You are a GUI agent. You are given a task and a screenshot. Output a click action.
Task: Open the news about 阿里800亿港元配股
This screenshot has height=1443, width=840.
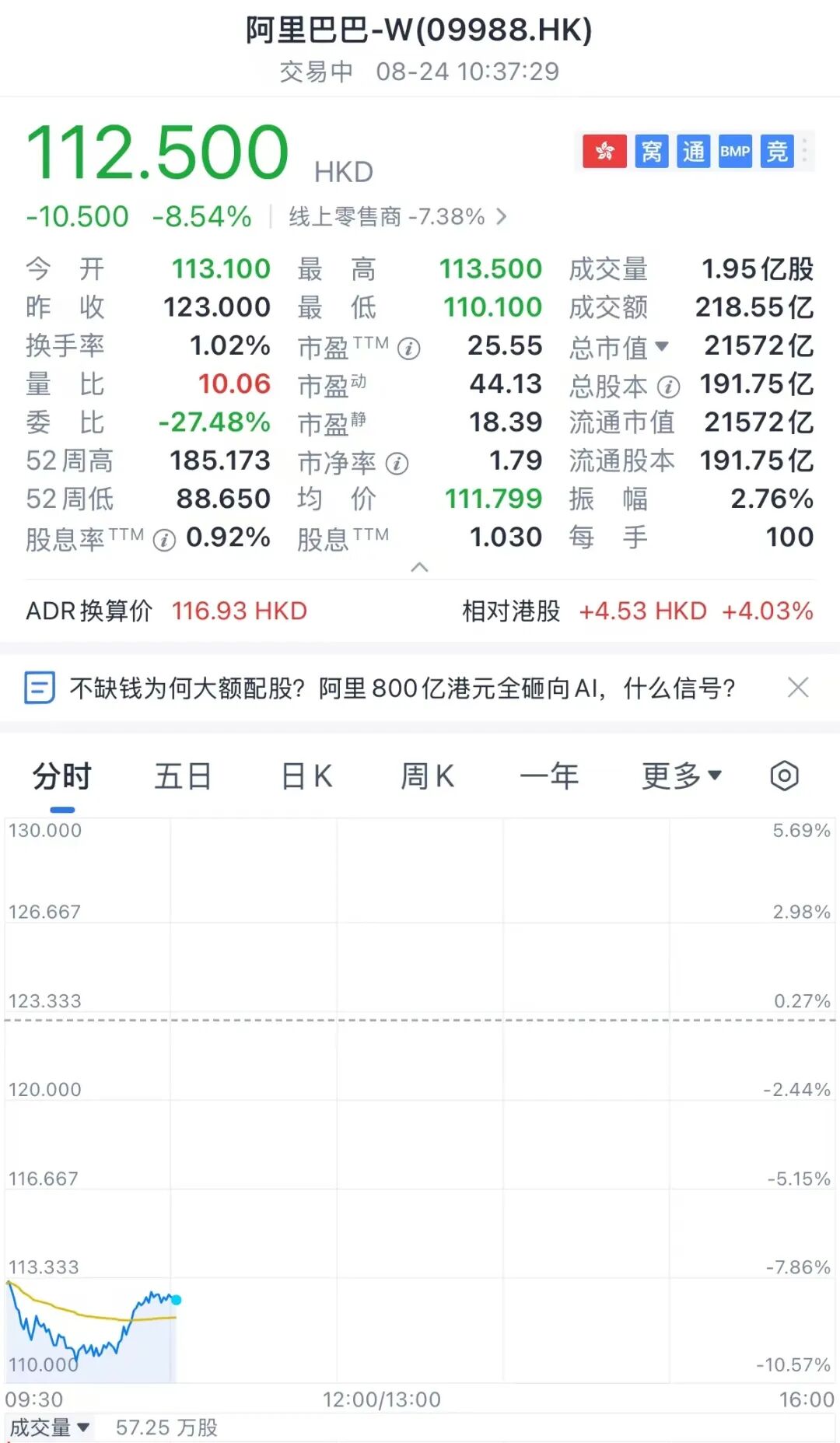click(402, 688)
